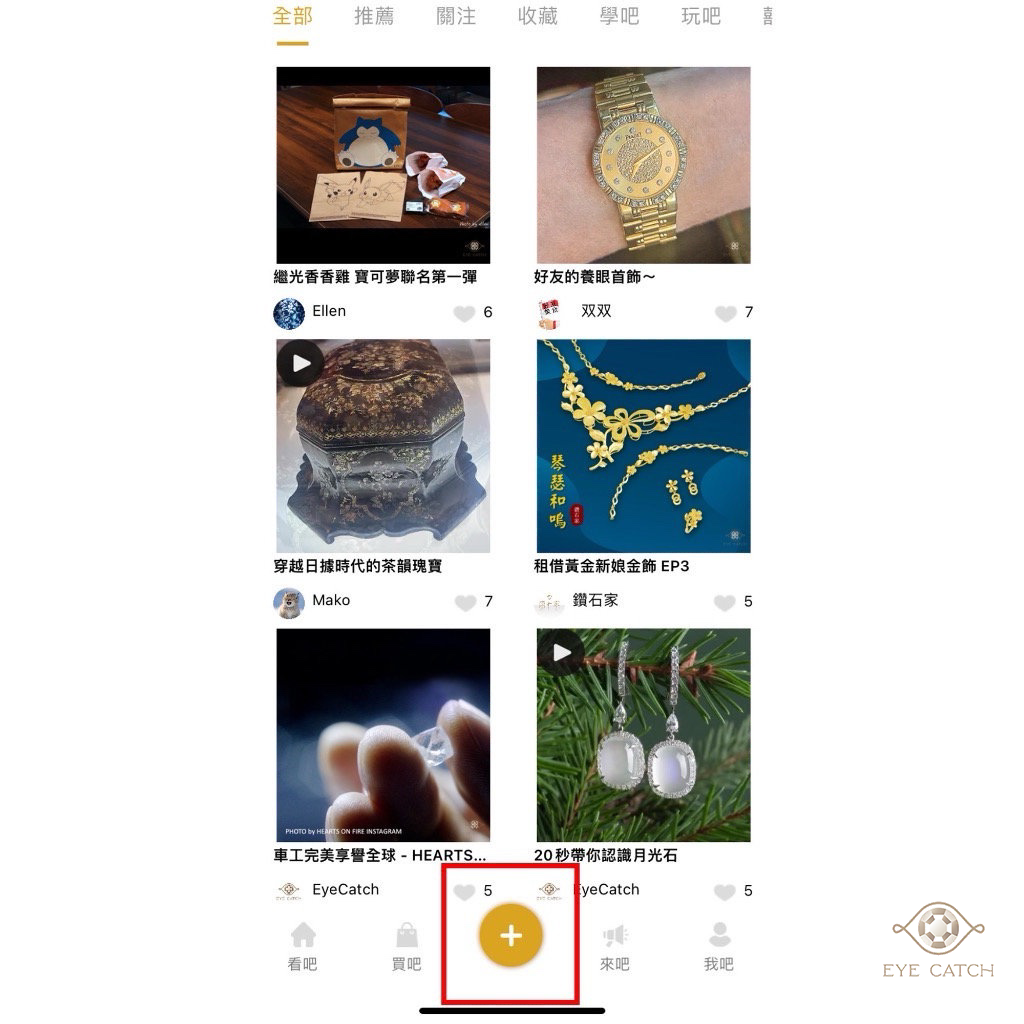1024x1024 pixels.
Task: Go to the 玩吧 tab
Action: pos(700,17)
